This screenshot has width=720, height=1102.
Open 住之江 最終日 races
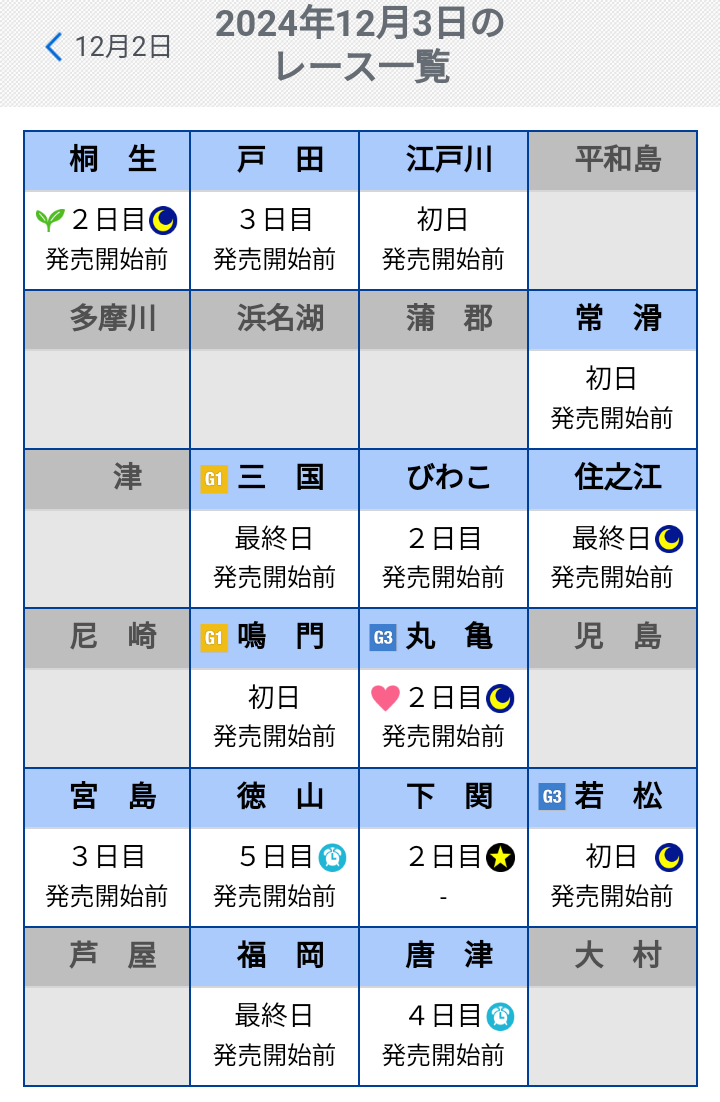tap(612, 556)
